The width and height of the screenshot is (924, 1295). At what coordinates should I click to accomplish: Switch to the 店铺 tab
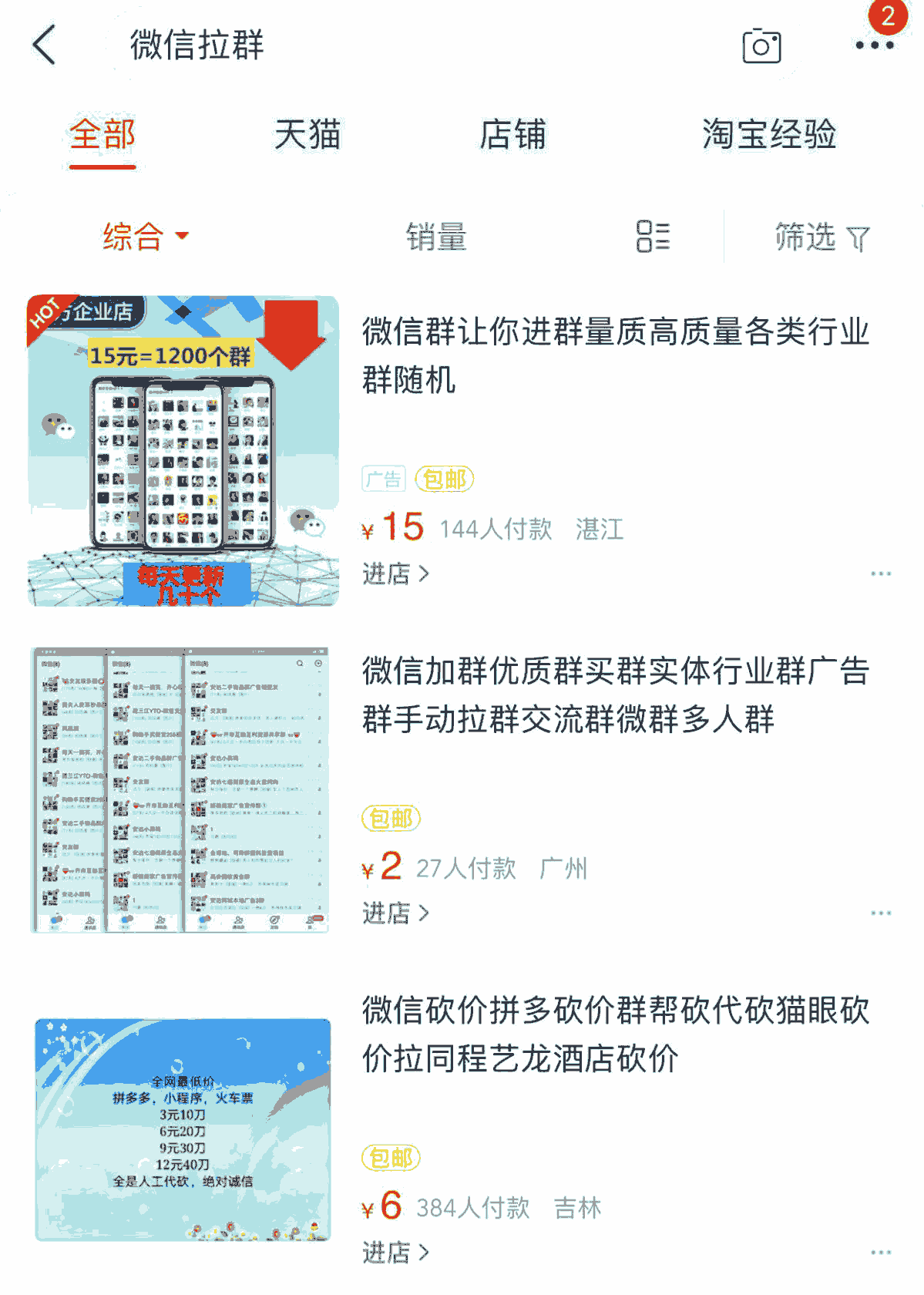click(512, 135)
